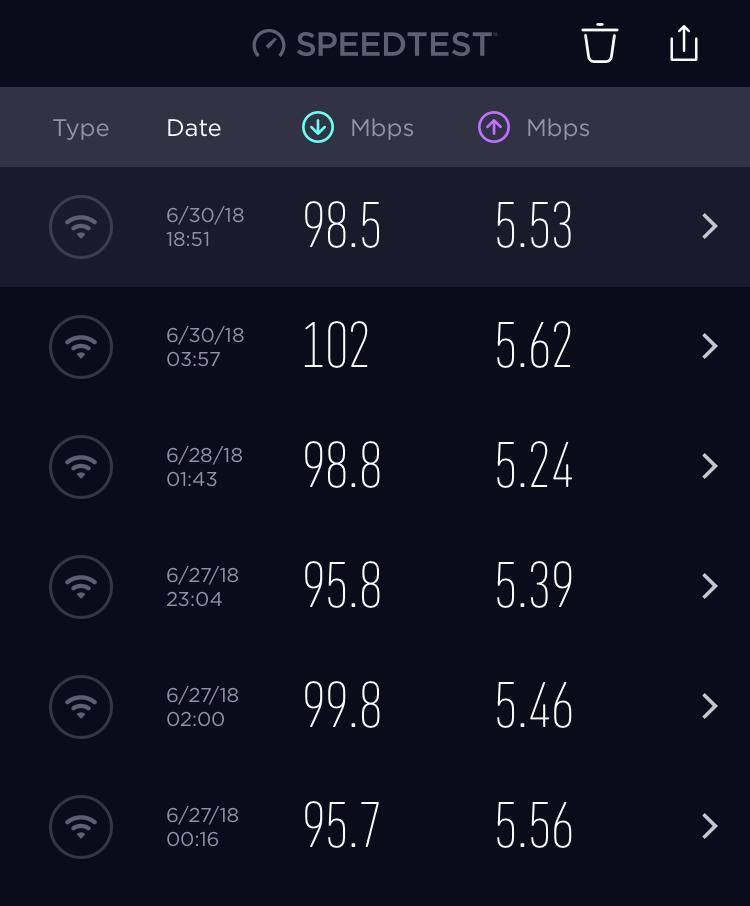
Task: Sort results by download Mbps
Action: (x=358, y=128)
